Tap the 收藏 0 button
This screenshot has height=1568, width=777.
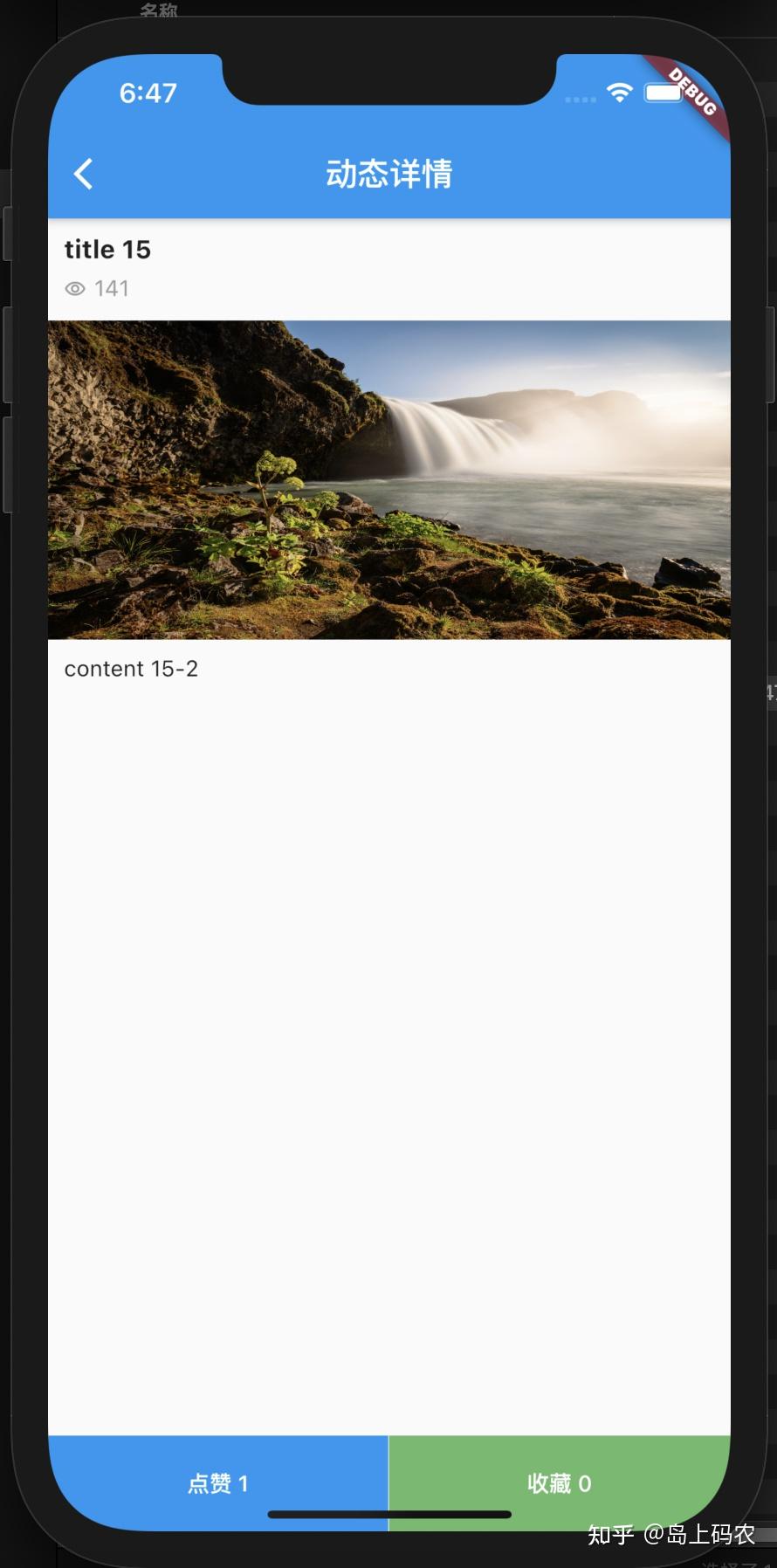[x=560, y=1482]
